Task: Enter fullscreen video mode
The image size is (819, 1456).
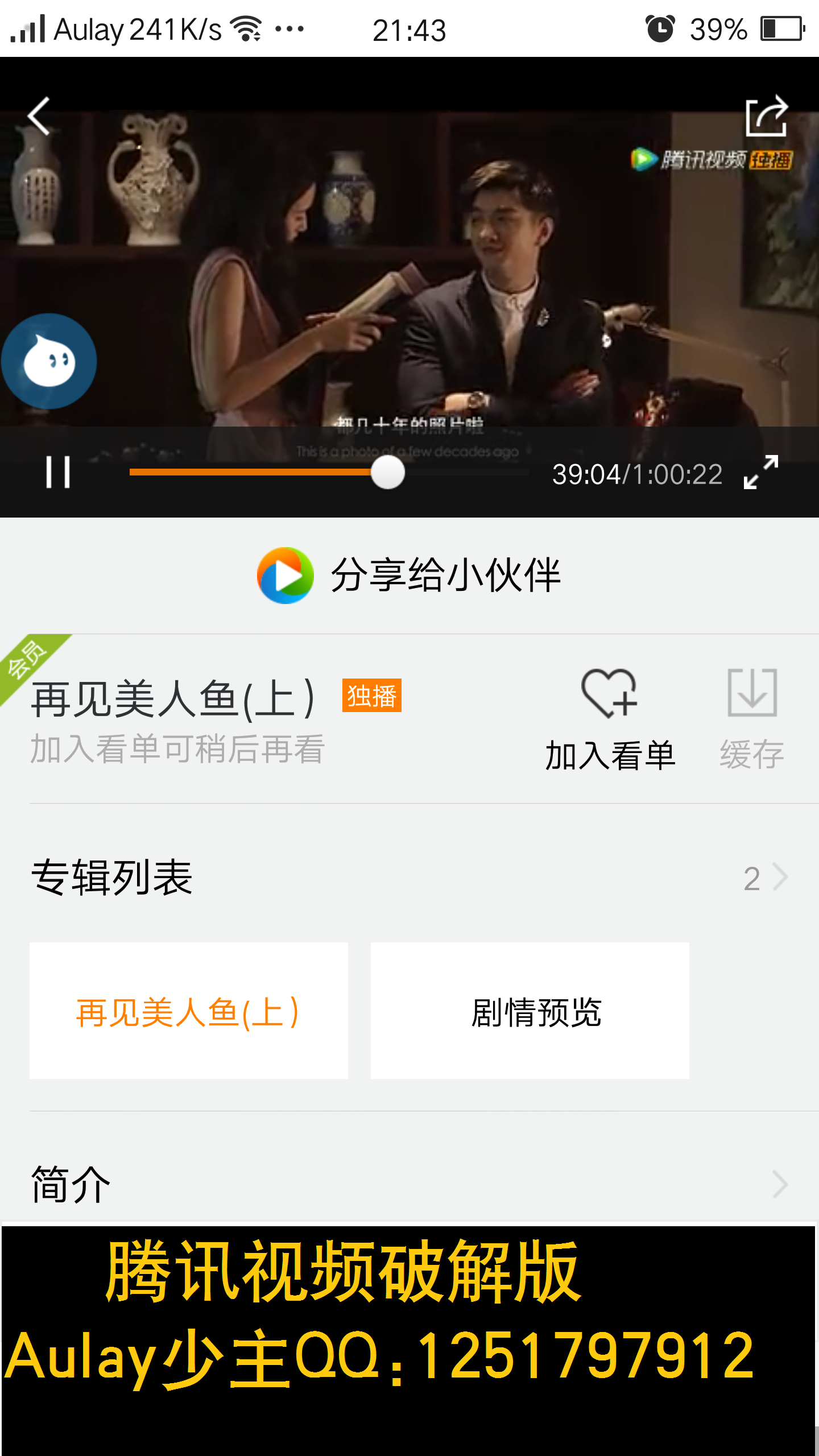Action: coord(760,472)
